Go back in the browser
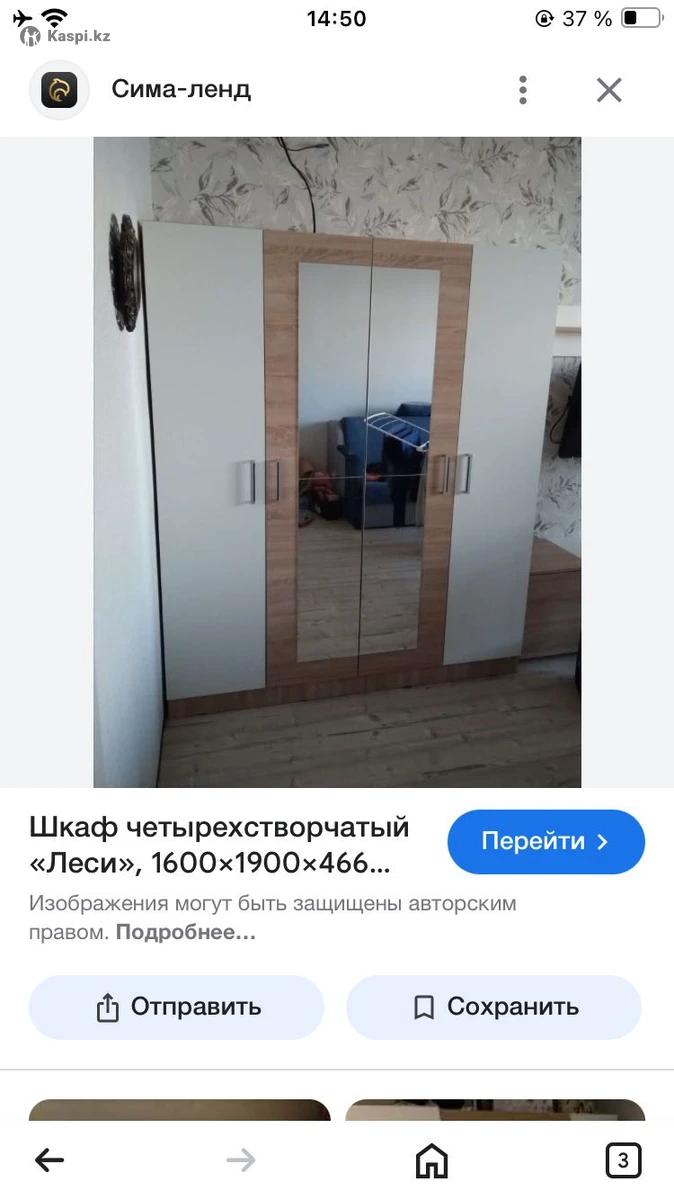This screenshot has height=1200, width=674. tap(49, 1160)
